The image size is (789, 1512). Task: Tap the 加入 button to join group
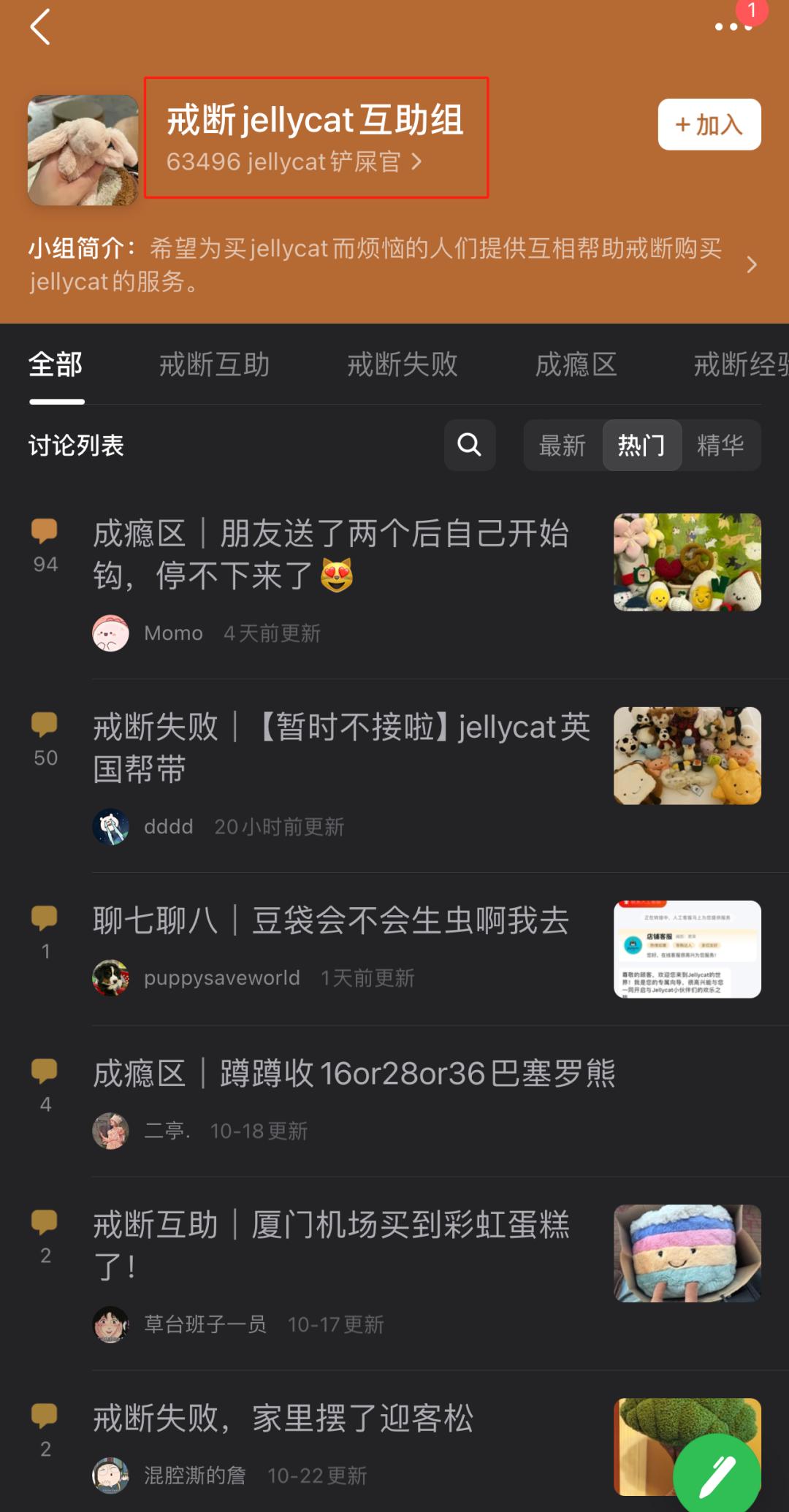point(709,125)
